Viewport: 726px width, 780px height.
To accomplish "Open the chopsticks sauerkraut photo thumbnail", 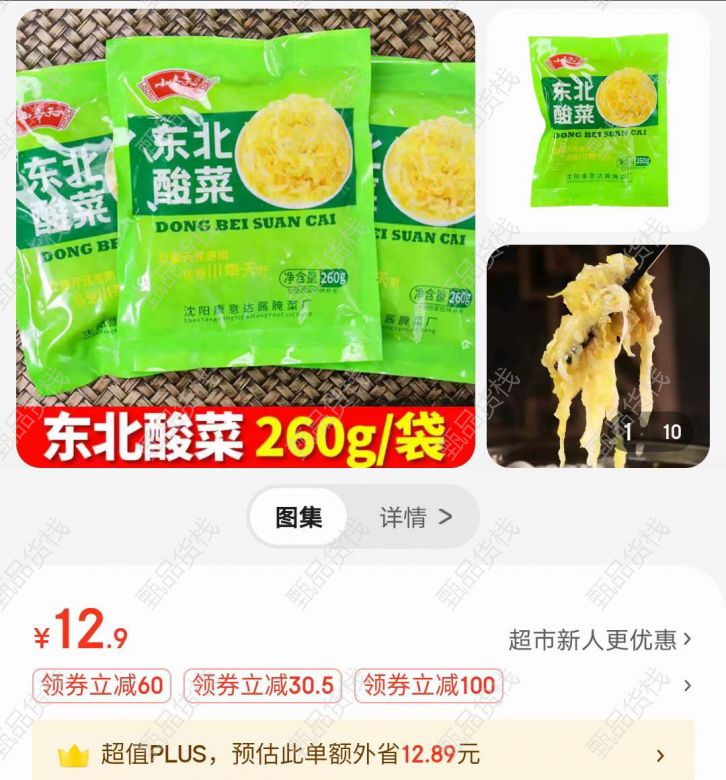I will [597, 355].
